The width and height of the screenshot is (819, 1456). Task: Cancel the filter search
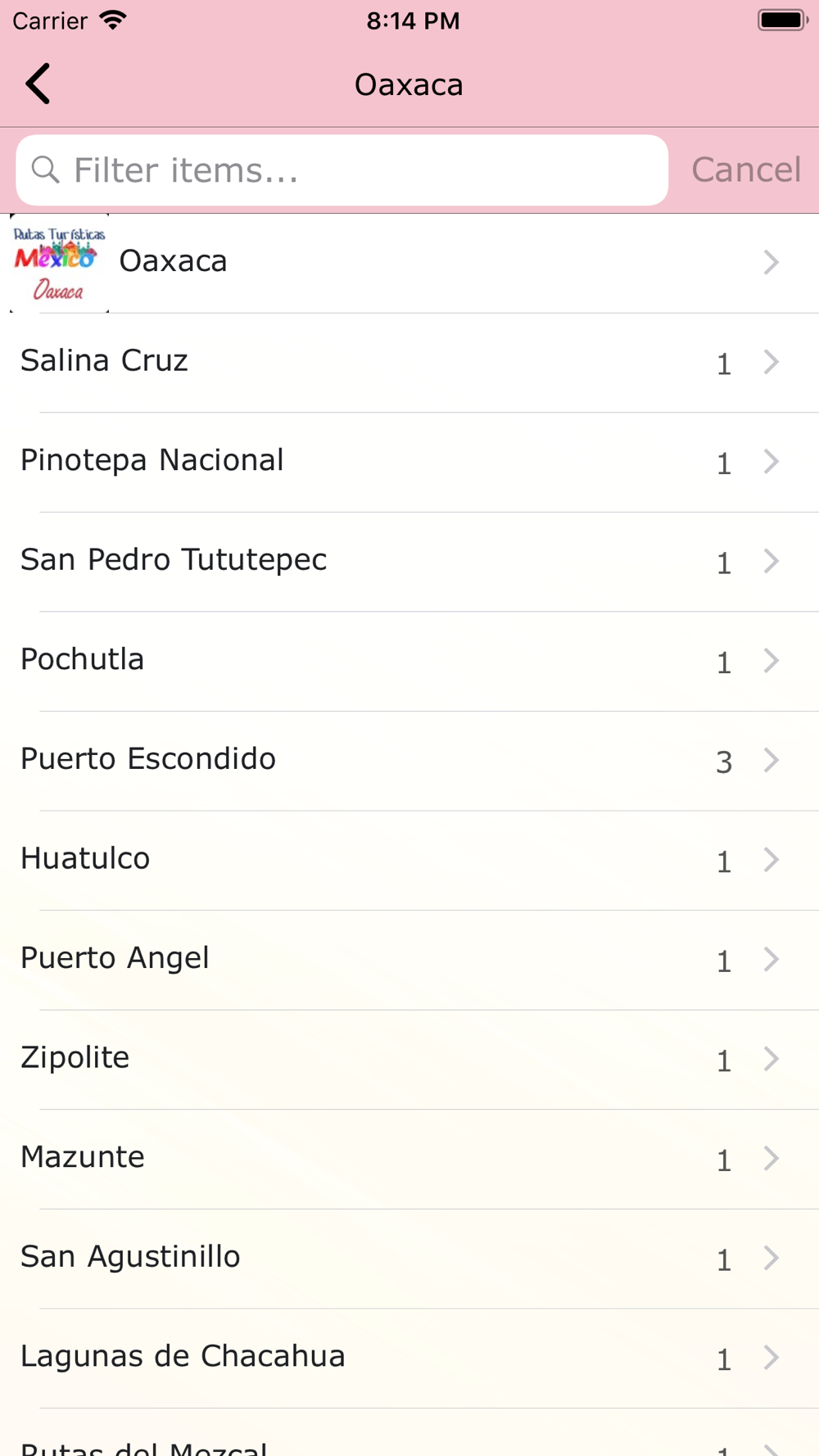745,170
